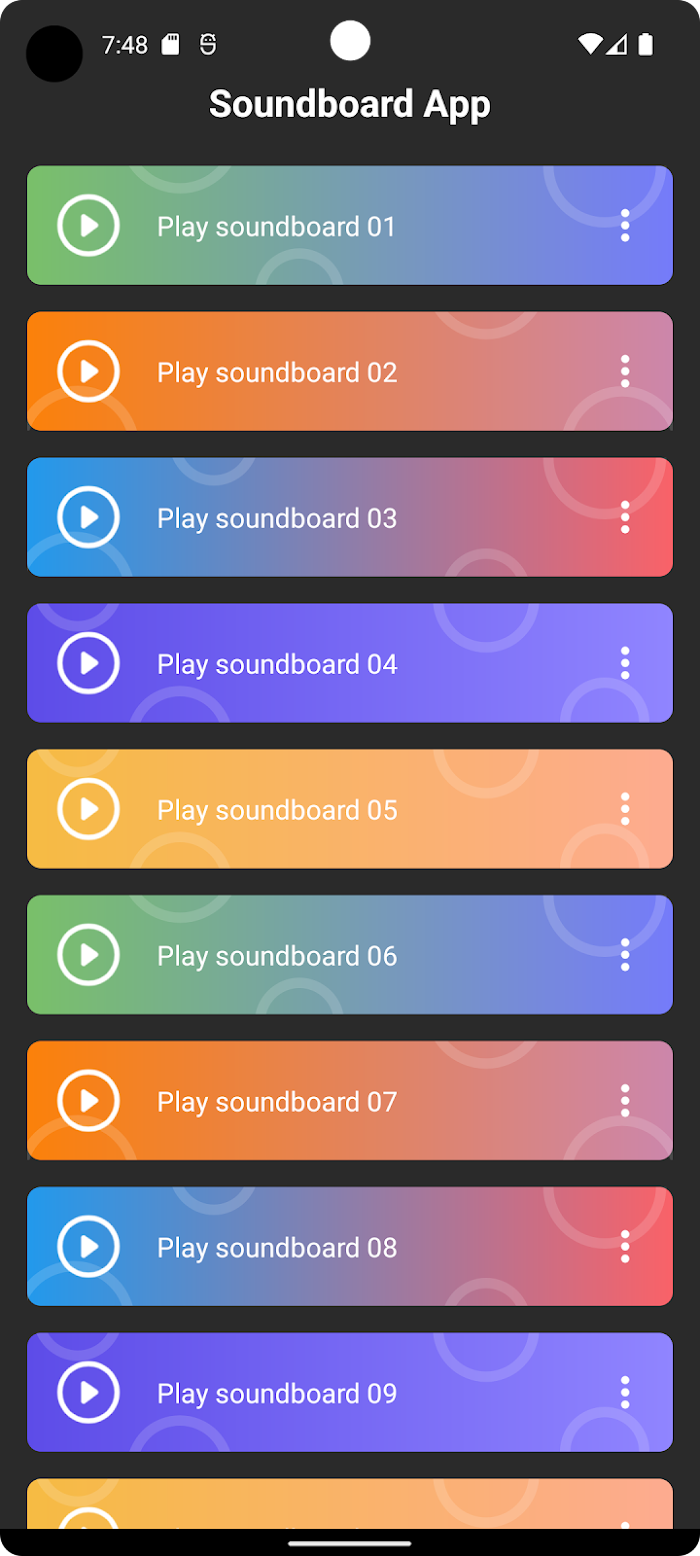This screenshot has width=700, height=1556.
Task: Open options for soundboard 05
Action: click(x=625, y=809)
